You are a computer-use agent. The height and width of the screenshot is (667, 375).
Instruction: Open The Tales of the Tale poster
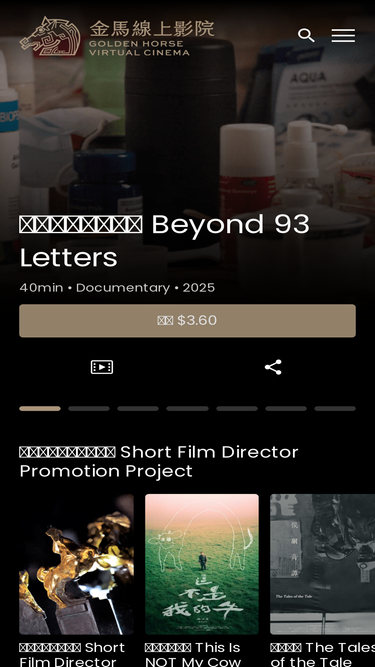[323, 564]
